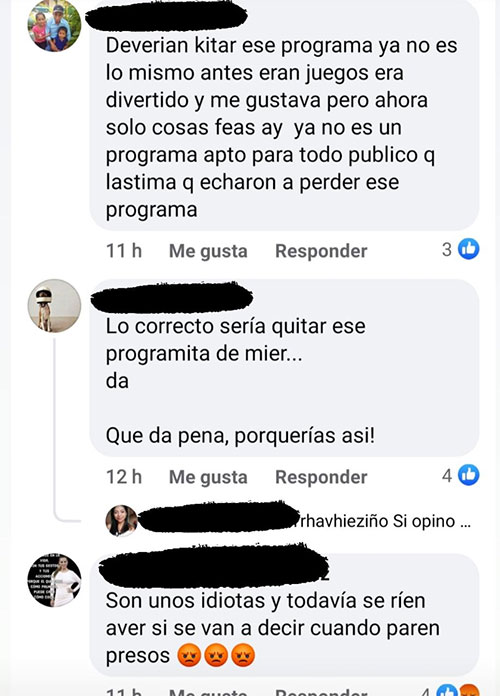This screenshot has height=696, width=500.
Task: Like the comment 'Lo correcto sería quitar'
Action: point(208,477)
